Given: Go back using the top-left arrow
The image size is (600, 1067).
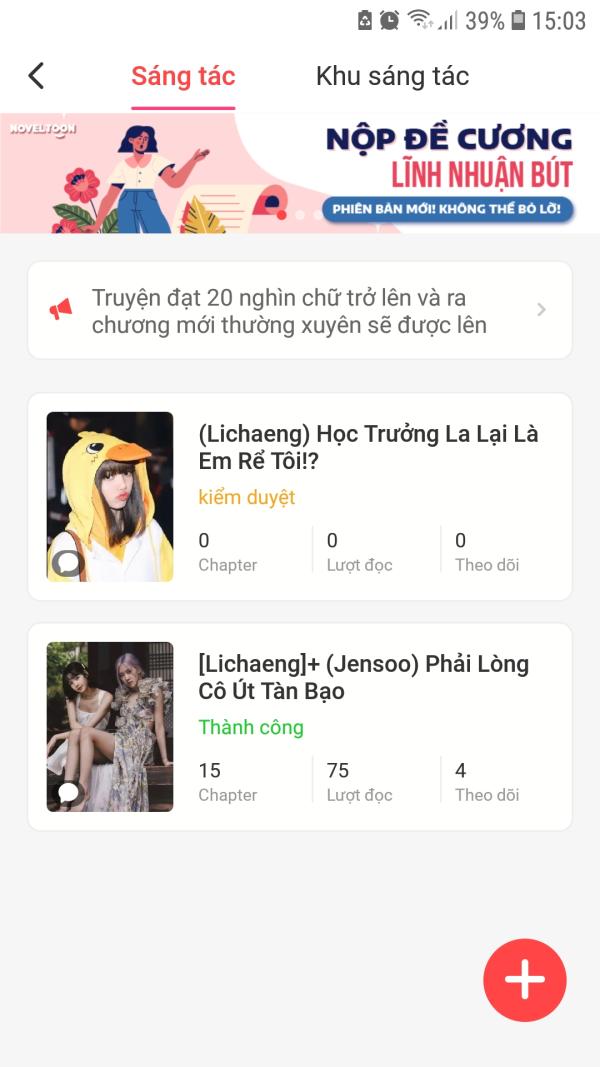Looking at the screenshot, I should tap(37, 76).
